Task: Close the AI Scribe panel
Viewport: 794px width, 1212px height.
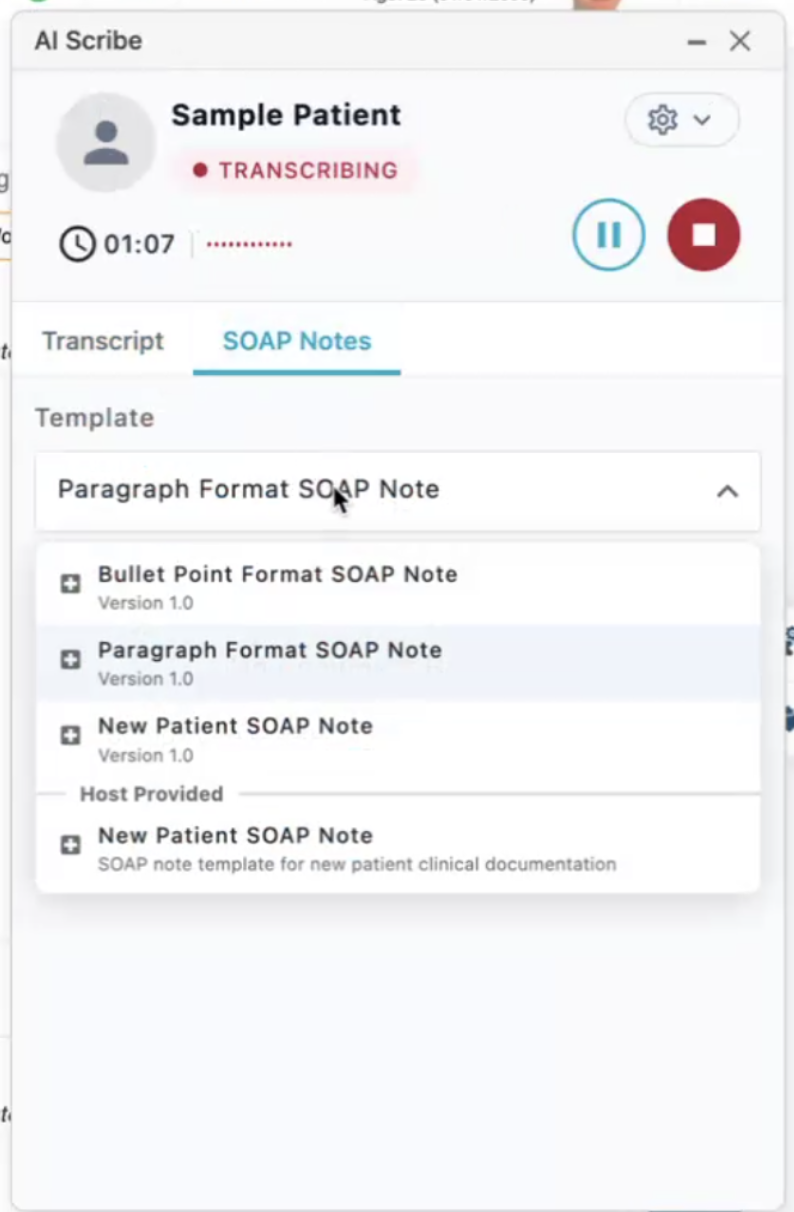Action: click(740, 41)
